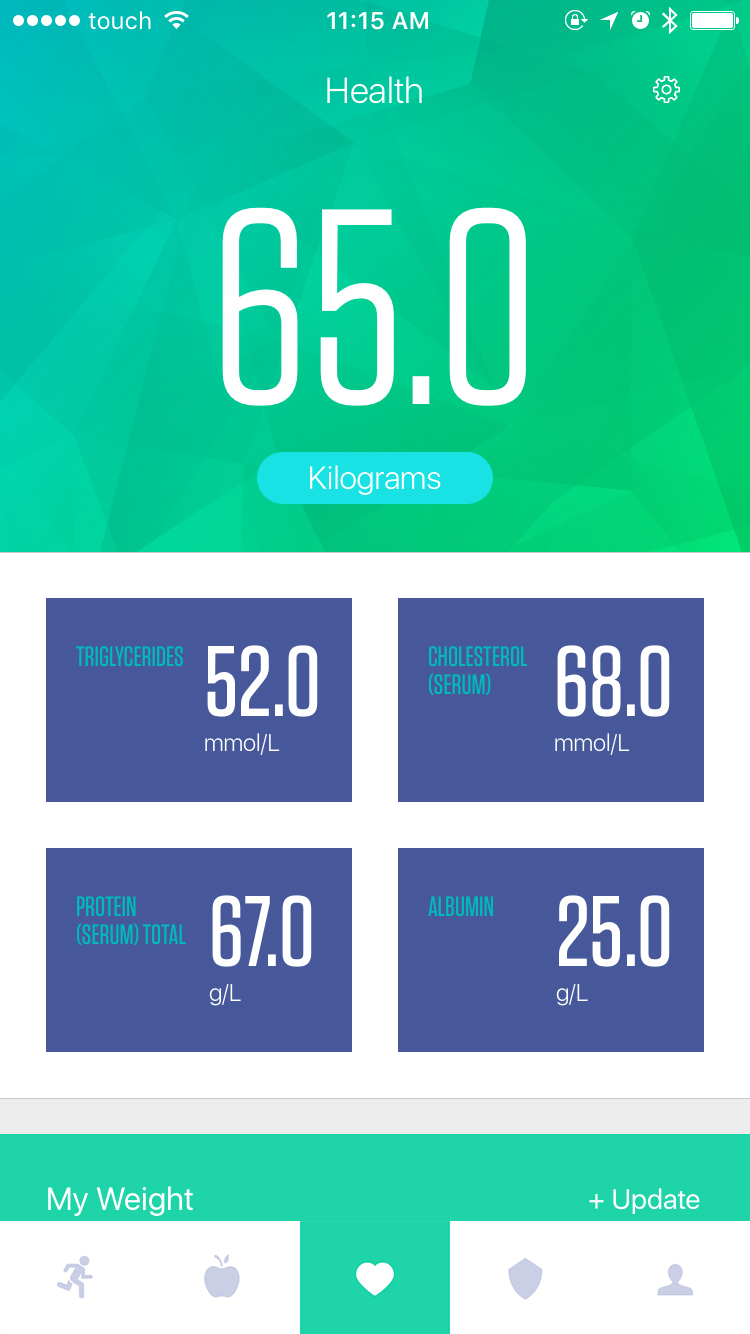Tap + Update for My Weight
The image size is (750, 1334).
(x=644, y=1199)
